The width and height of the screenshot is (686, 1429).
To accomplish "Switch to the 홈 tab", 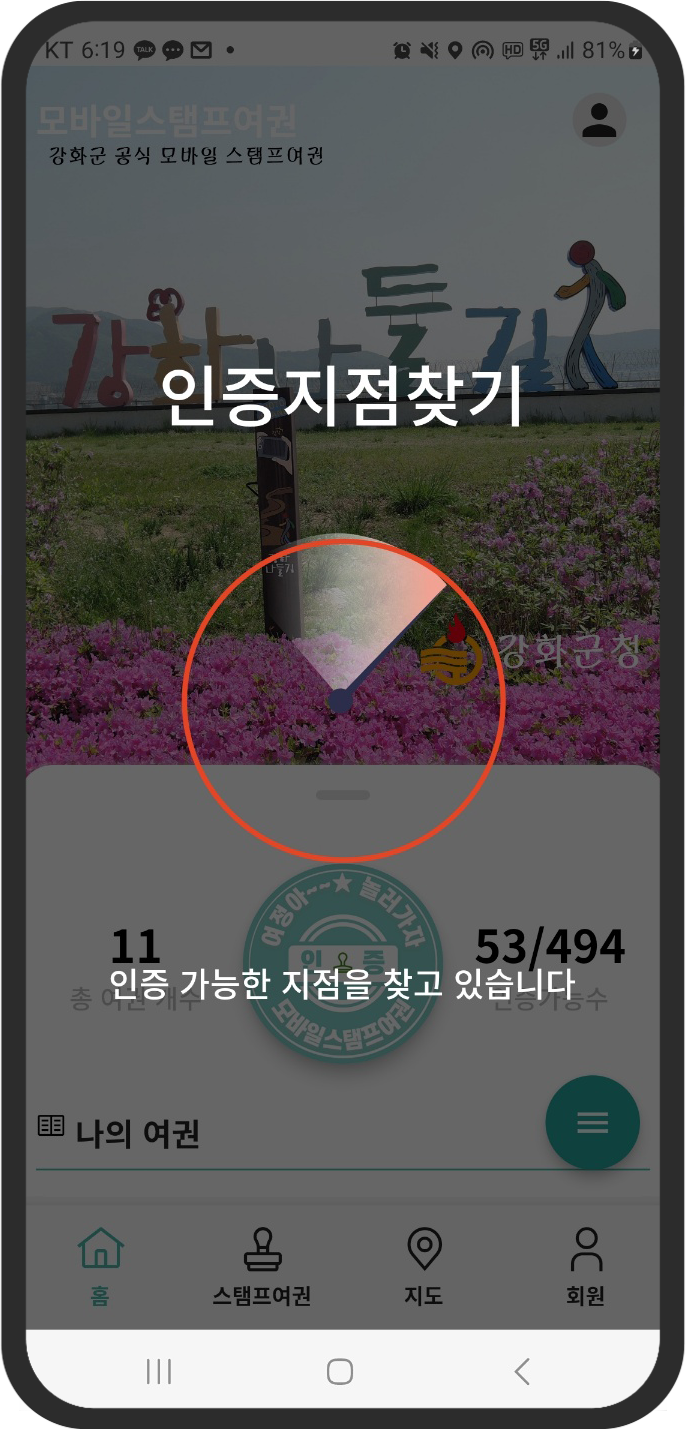I will 100,1267.
